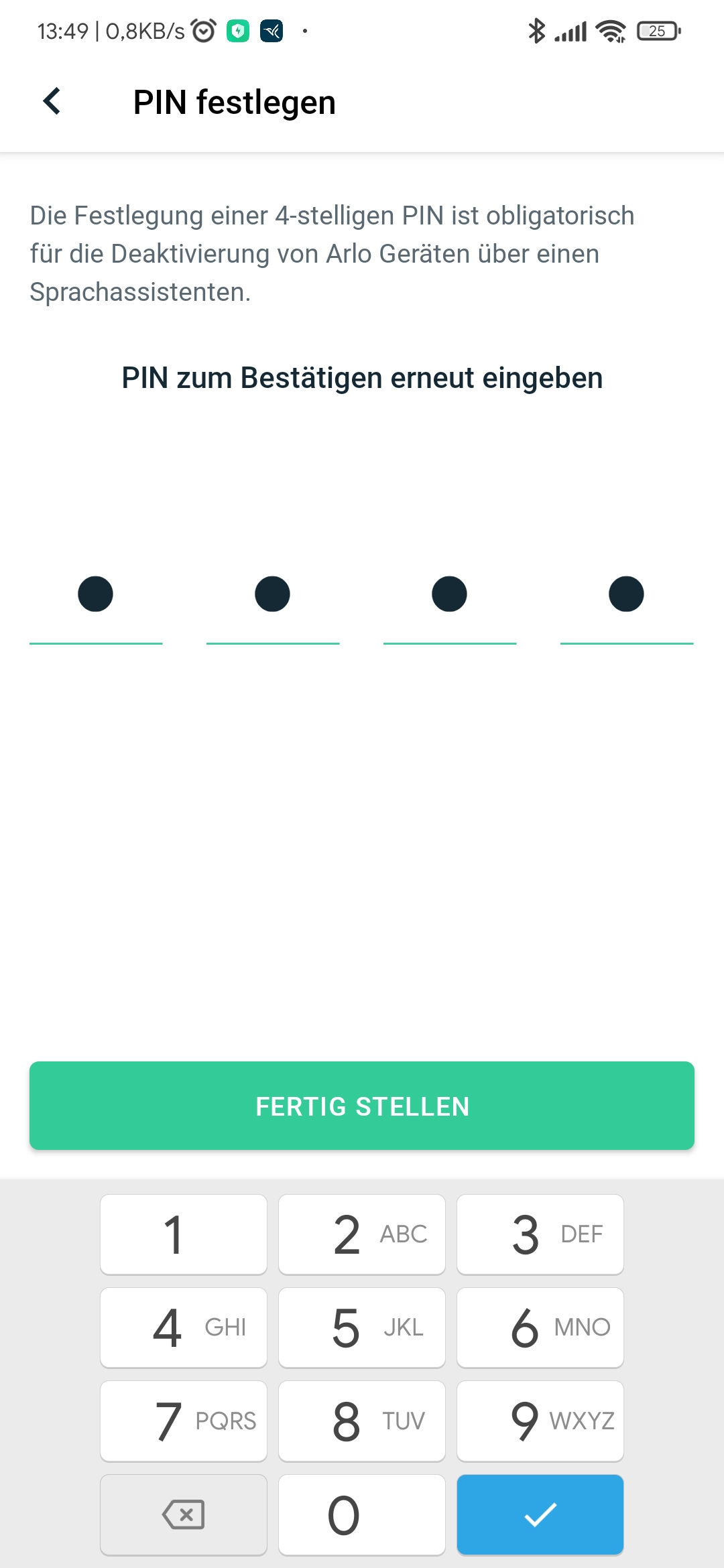Tap the FERTIG STELLEN button

(362, 1106)
